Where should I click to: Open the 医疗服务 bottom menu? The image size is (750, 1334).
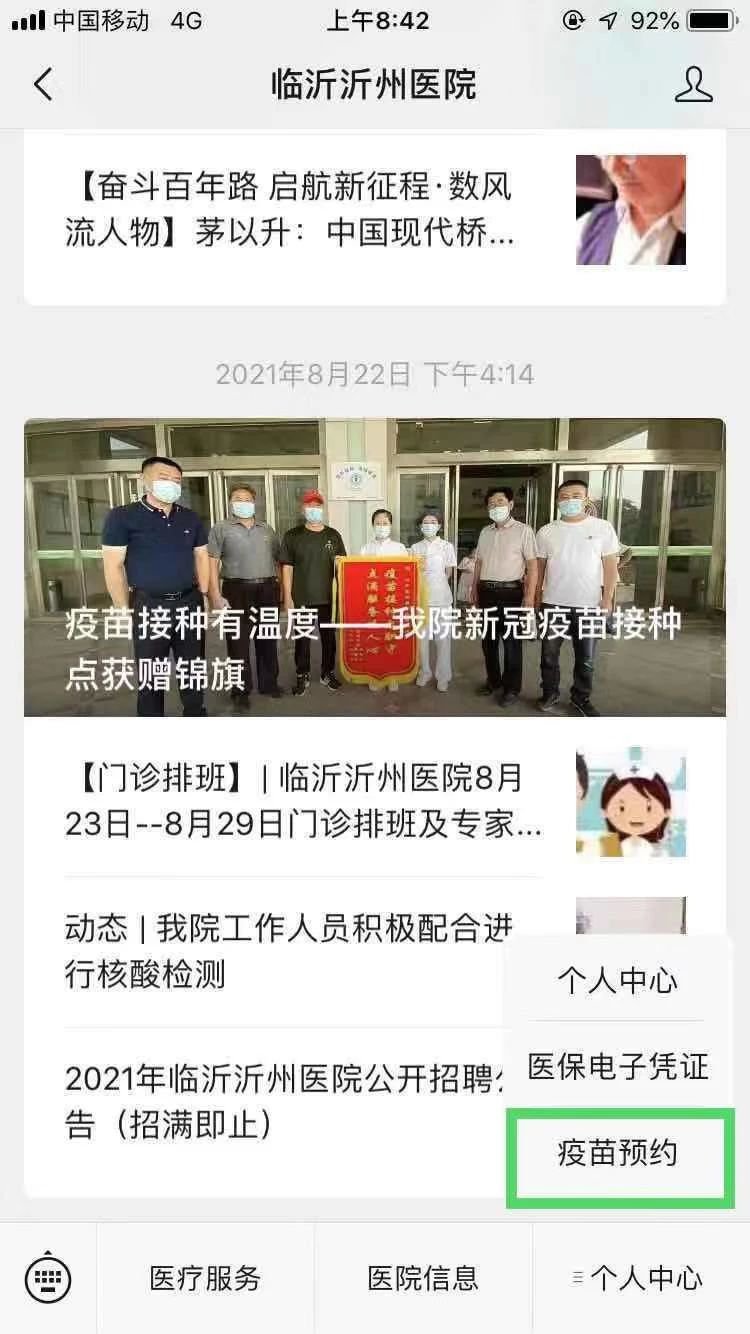pos(205,1278)
